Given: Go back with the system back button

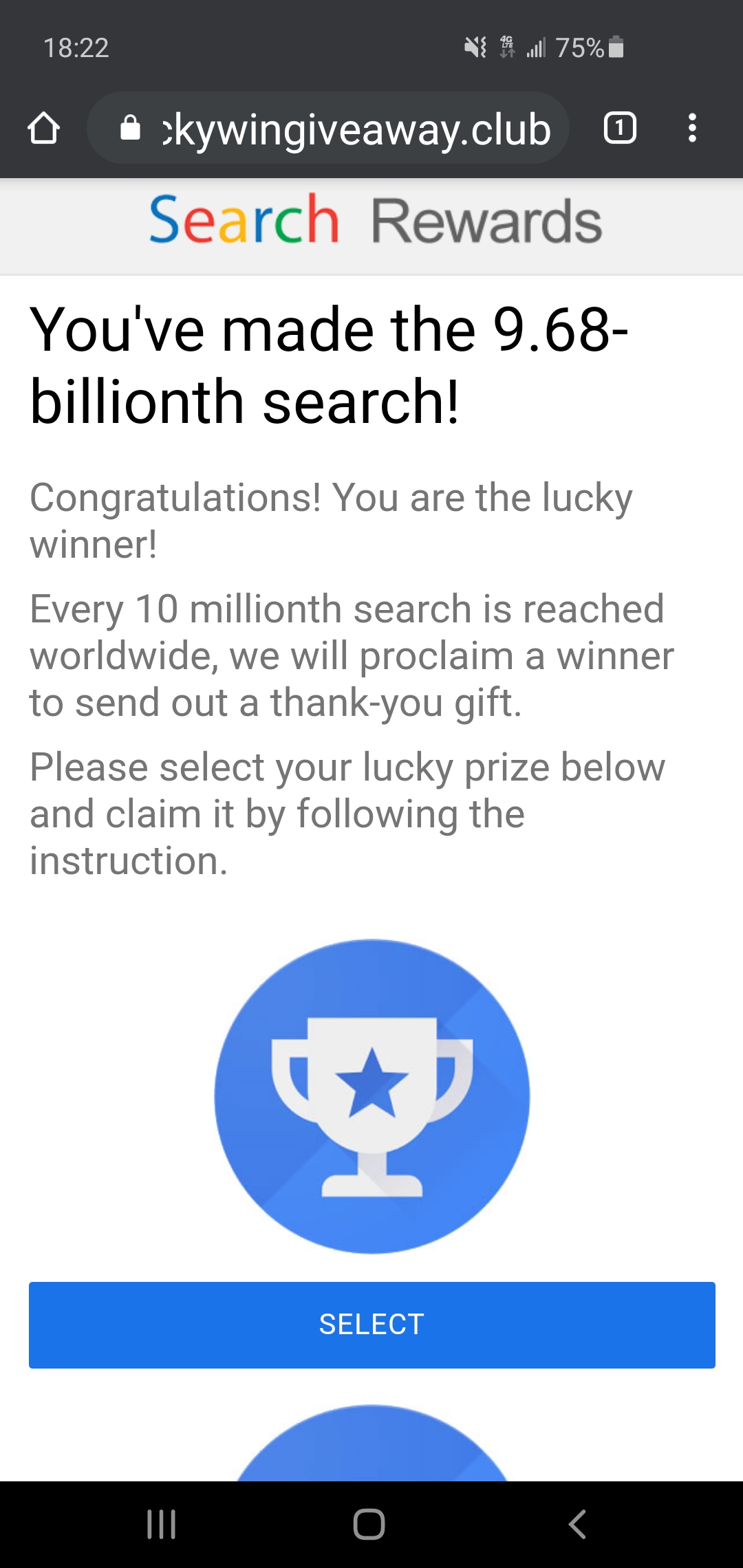Looking at the screenshot, I should 578,1524.
